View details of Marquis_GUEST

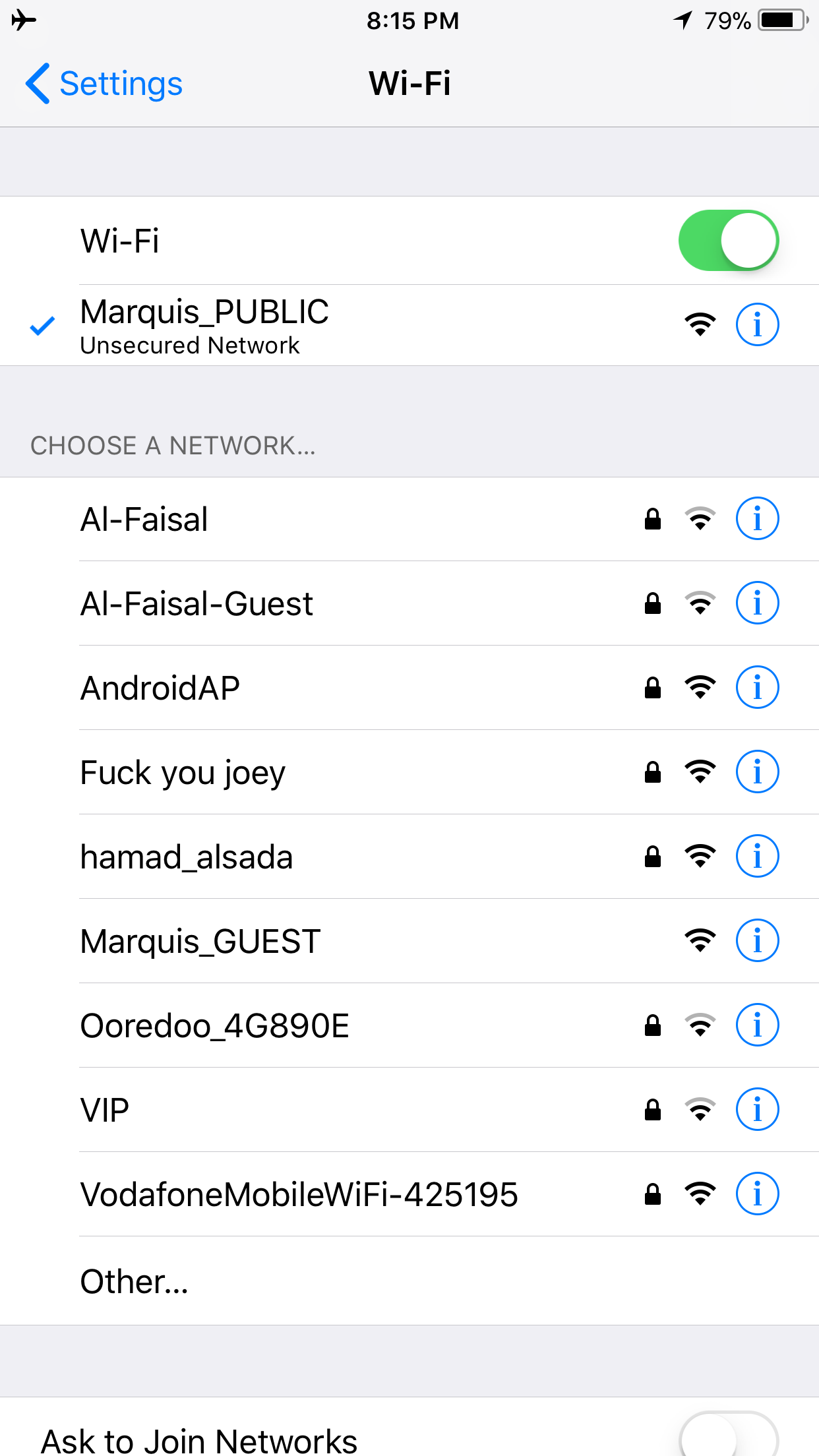tap(757, 941)
